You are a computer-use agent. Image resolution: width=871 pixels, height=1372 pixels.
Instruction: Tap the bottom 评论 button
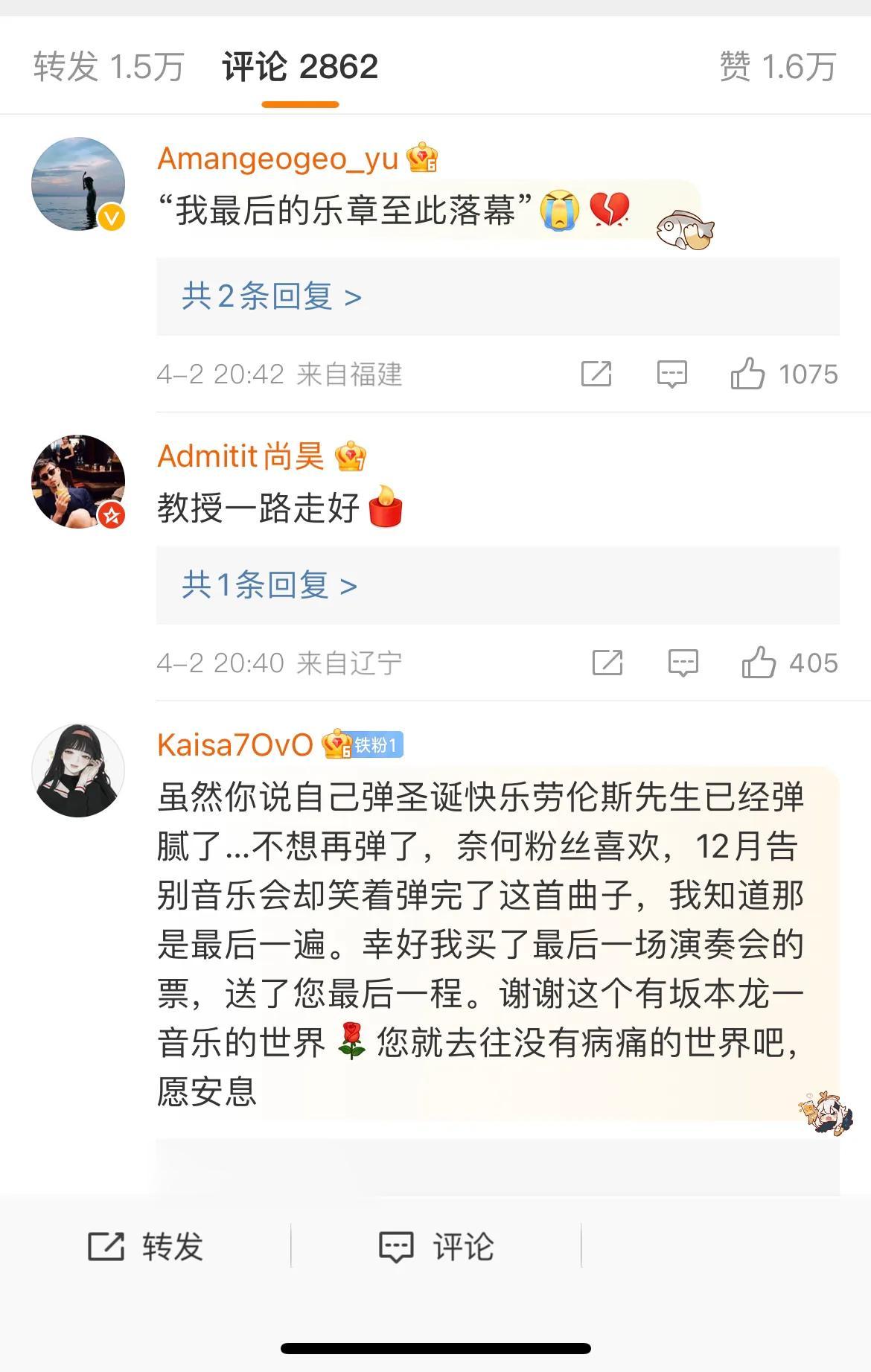coord(436,1246)
